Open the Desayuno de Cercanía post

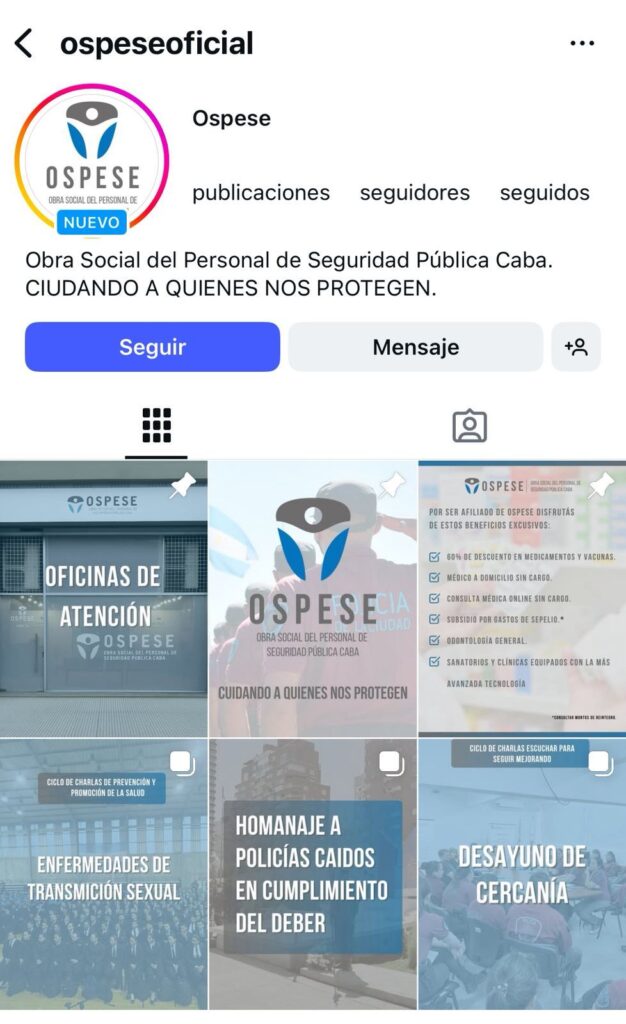pos(522,875)
